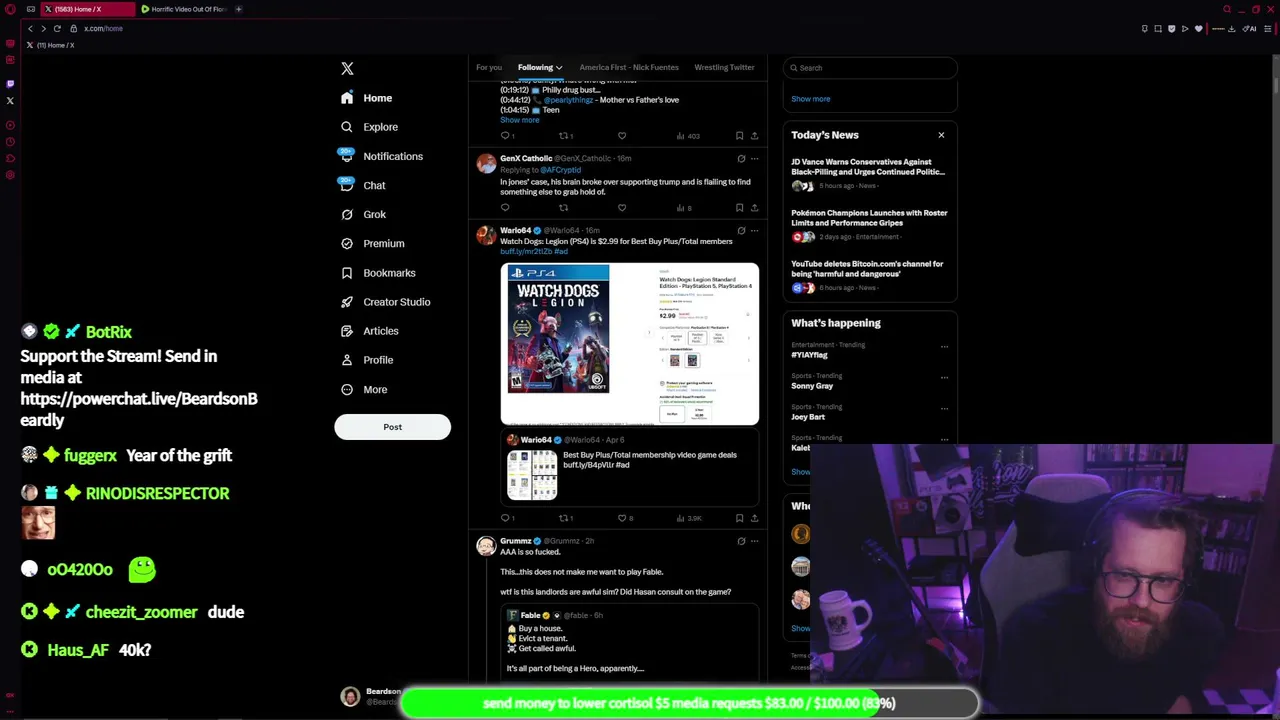Screen dimensions: 1280x720
Task: Open the Following tab dropdown
Action: click(x=540, y=67)
